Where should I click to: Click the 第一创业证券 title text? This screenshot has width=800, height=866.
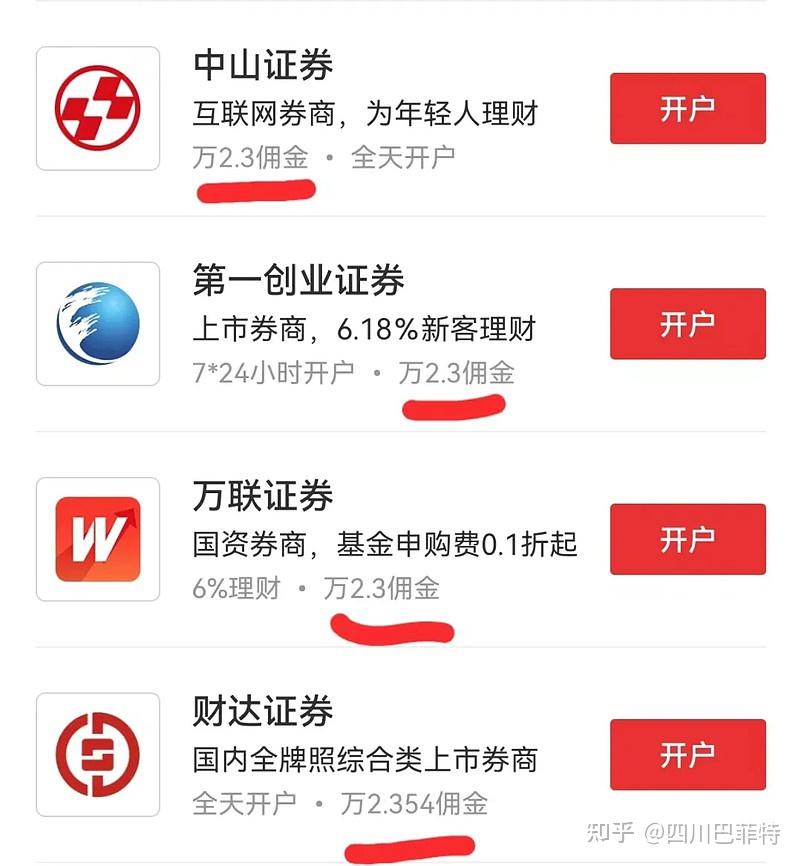(300, 283)
